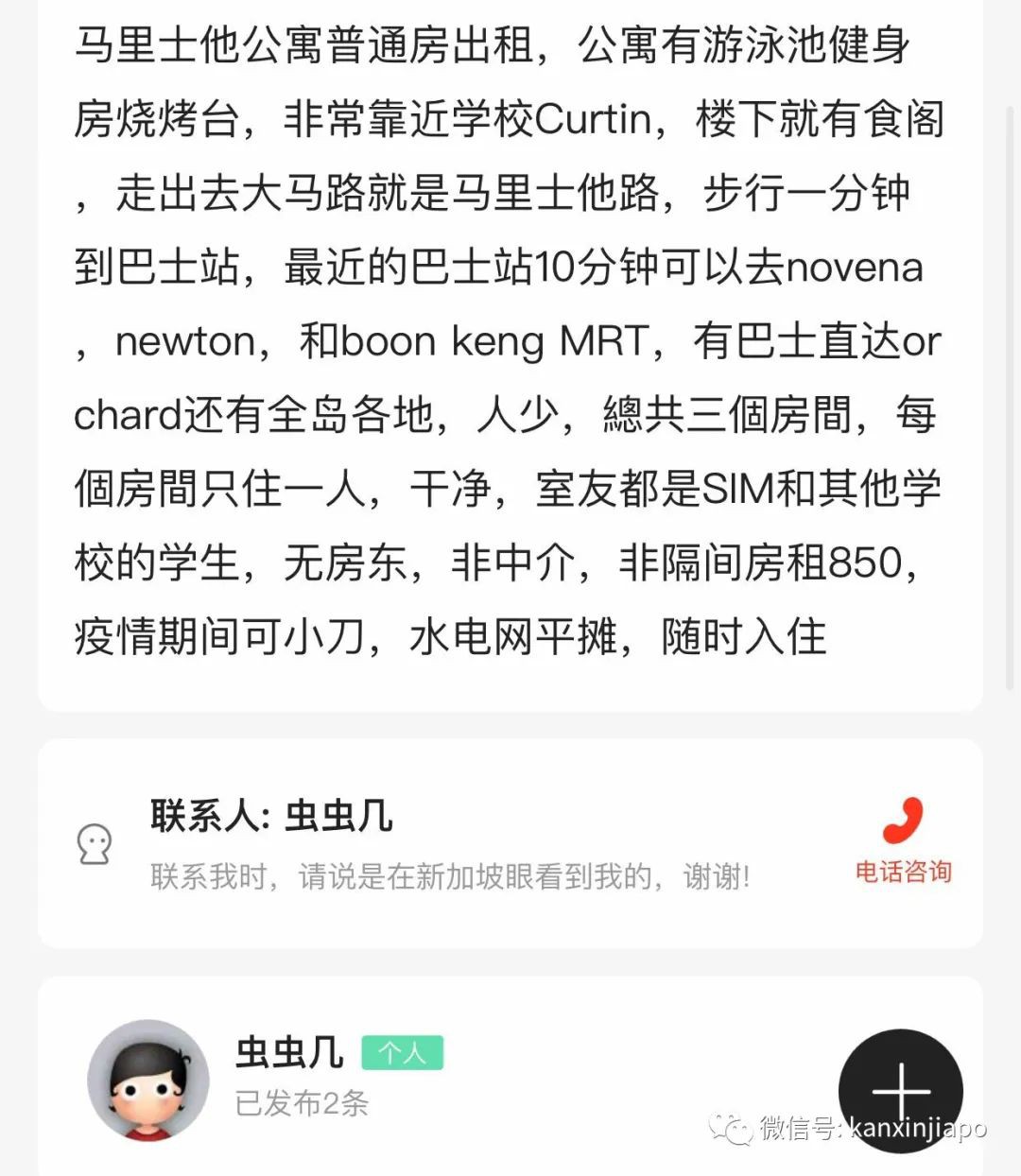Click 联系人: 虫虫几 contact heading
The width and height of the screenshot is (1021, 1176).
(271, 817)
